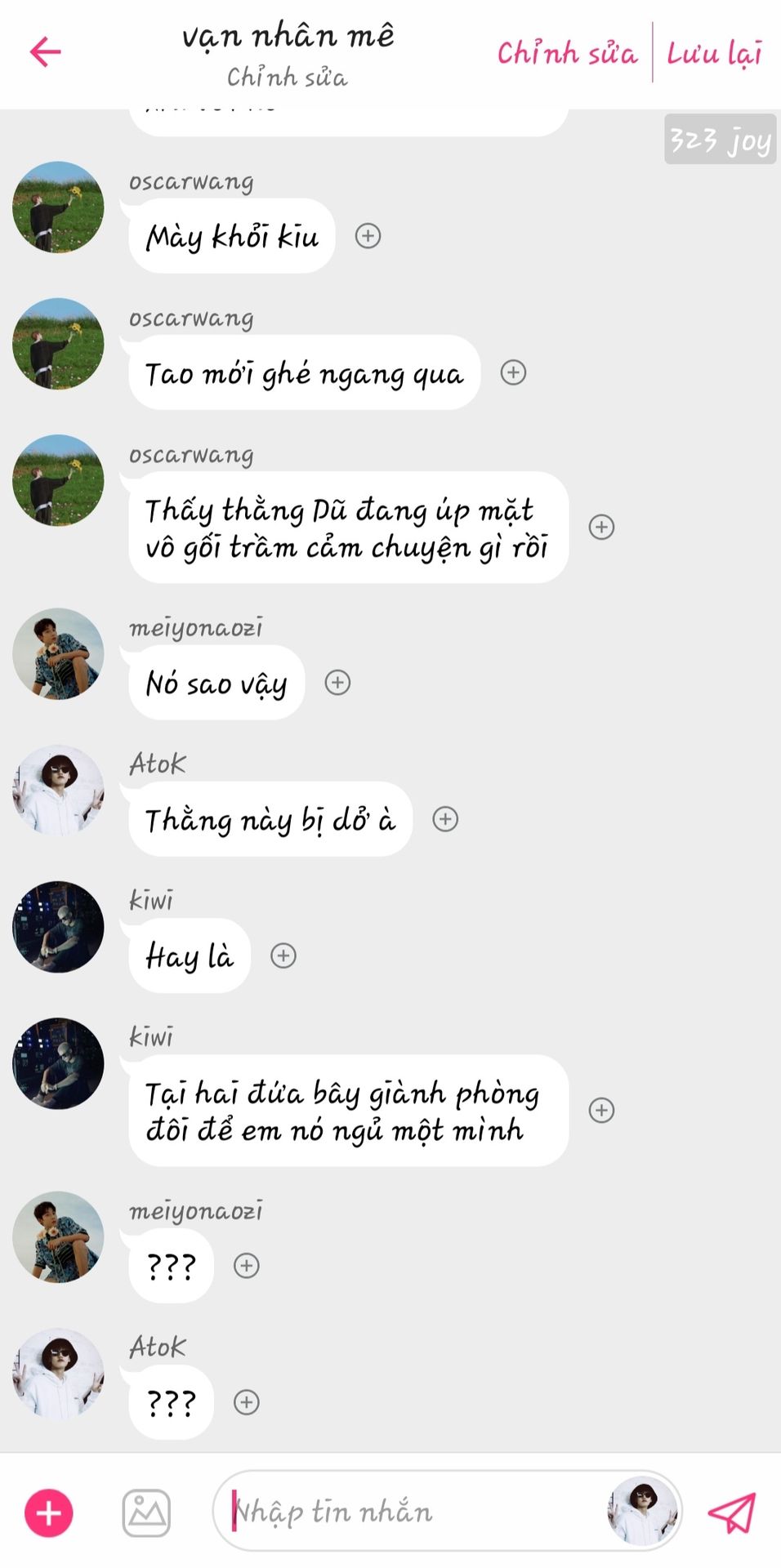
Task: Tap the plus icon beside "Tại hai đứa bây giành phòng"
Action: (x=602, y=1110)
